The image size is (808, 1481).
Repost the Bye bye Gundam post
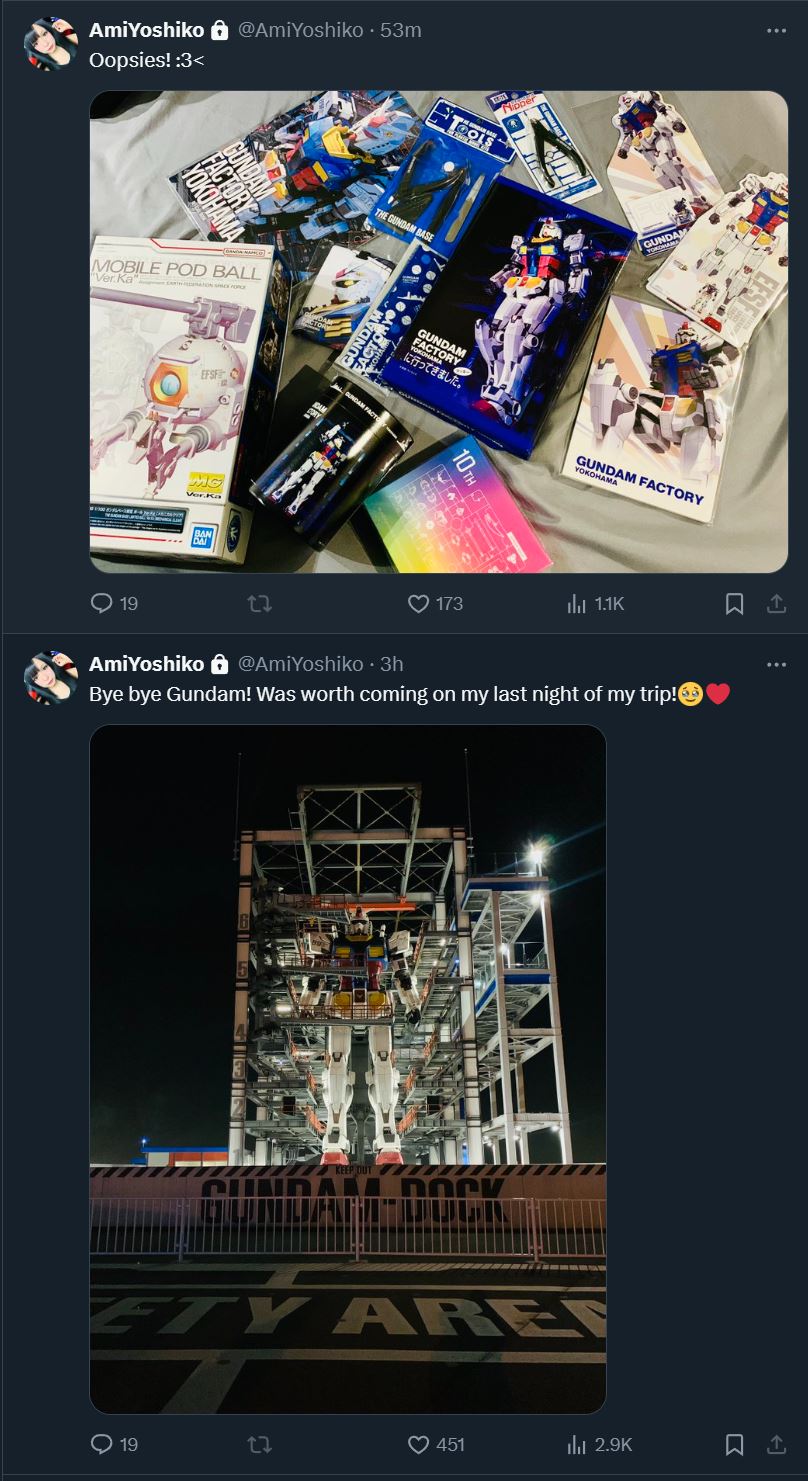260,1445
